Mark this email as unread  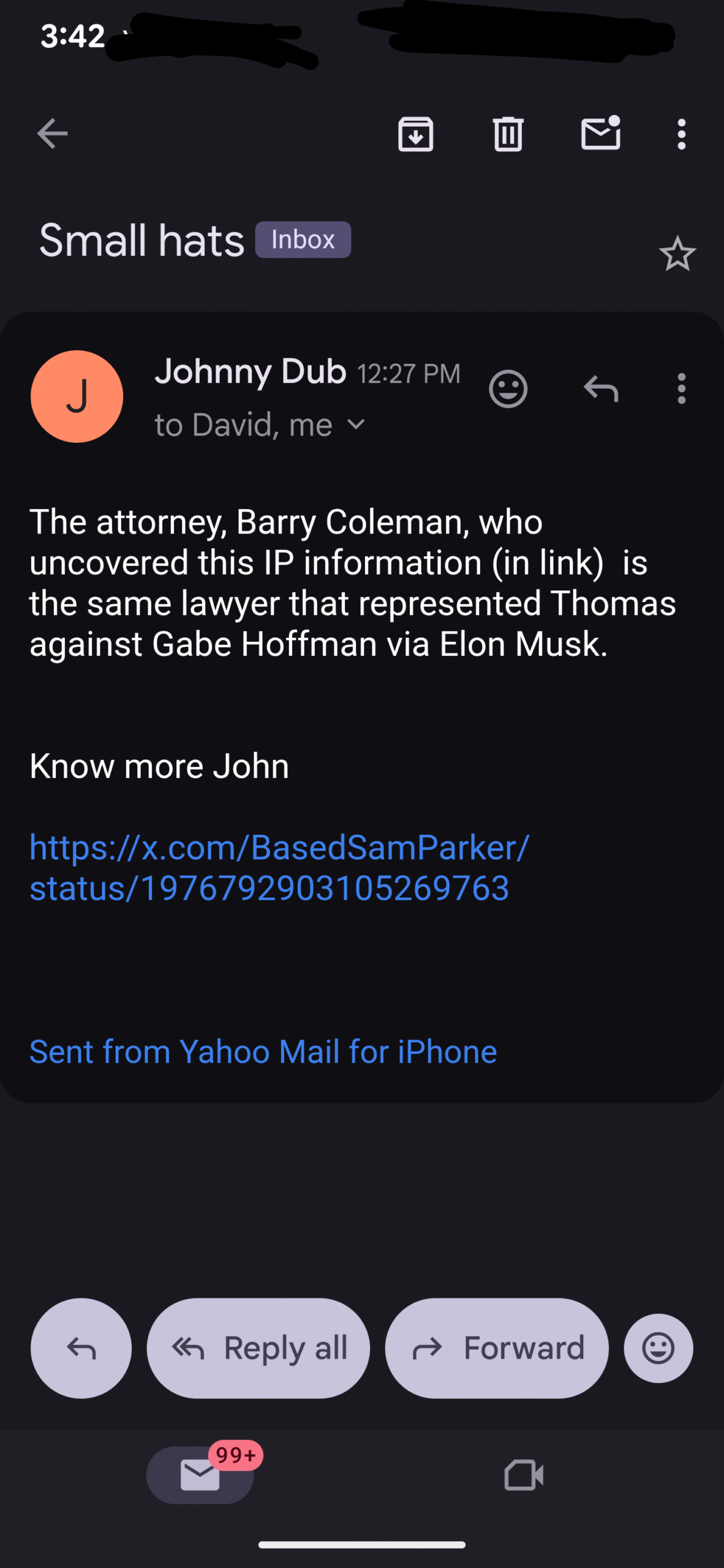pos(600,134)
